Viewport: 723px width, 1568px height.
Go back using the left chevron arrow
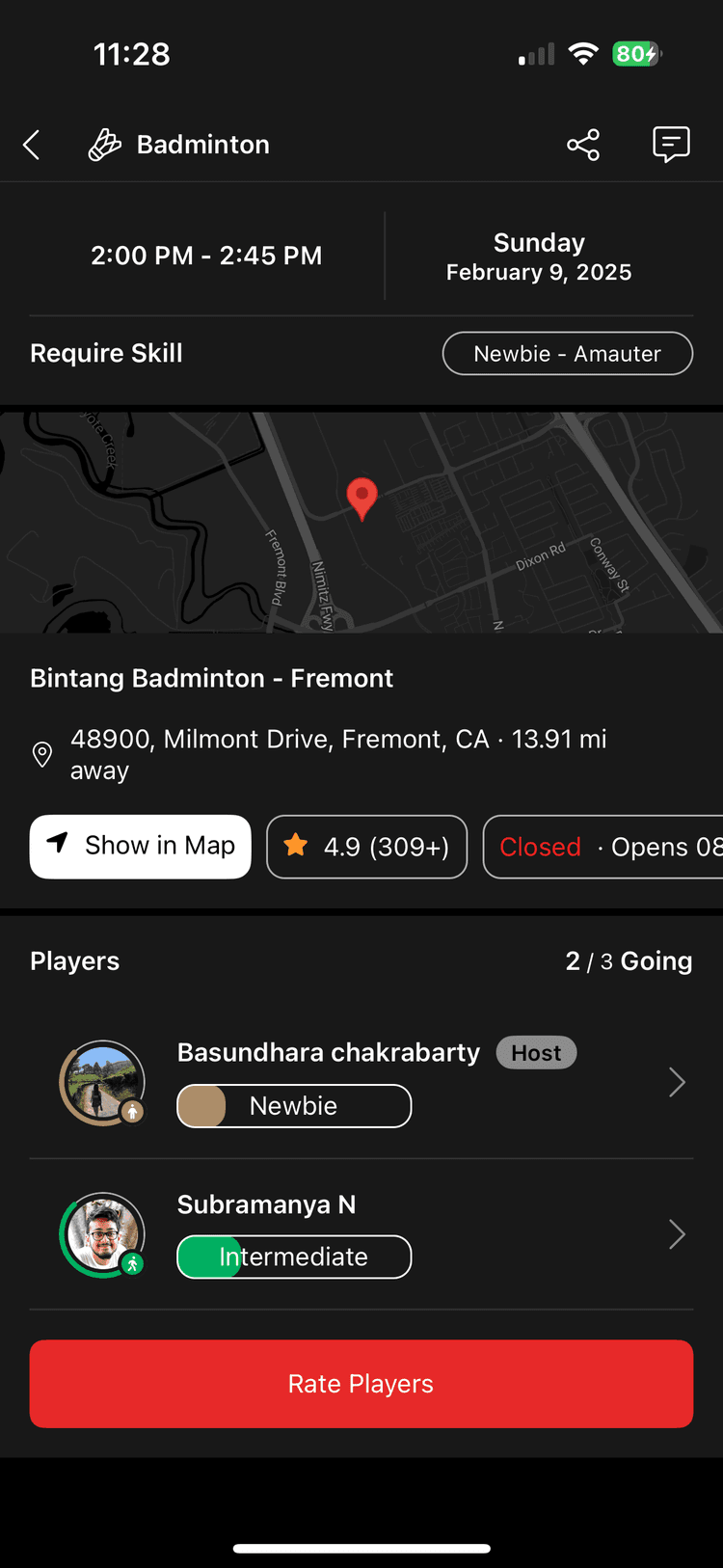tap(30, 144)
